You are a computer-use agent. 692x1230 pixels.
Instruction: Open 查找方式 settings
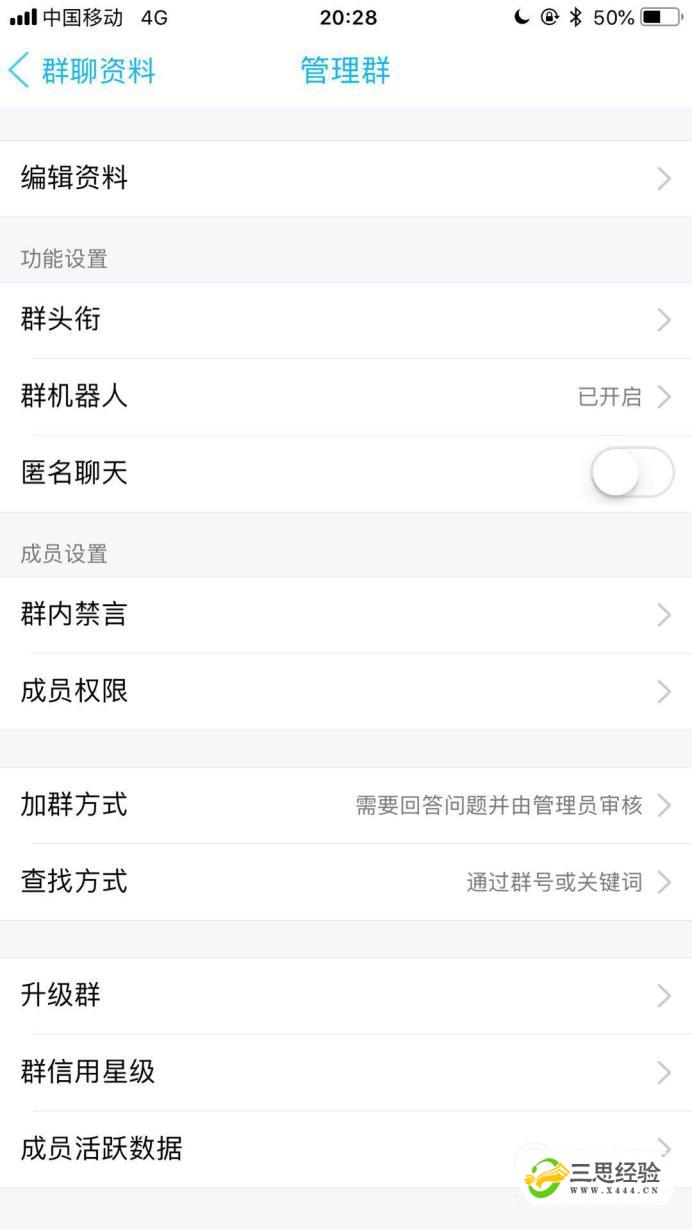pos(346,882)
